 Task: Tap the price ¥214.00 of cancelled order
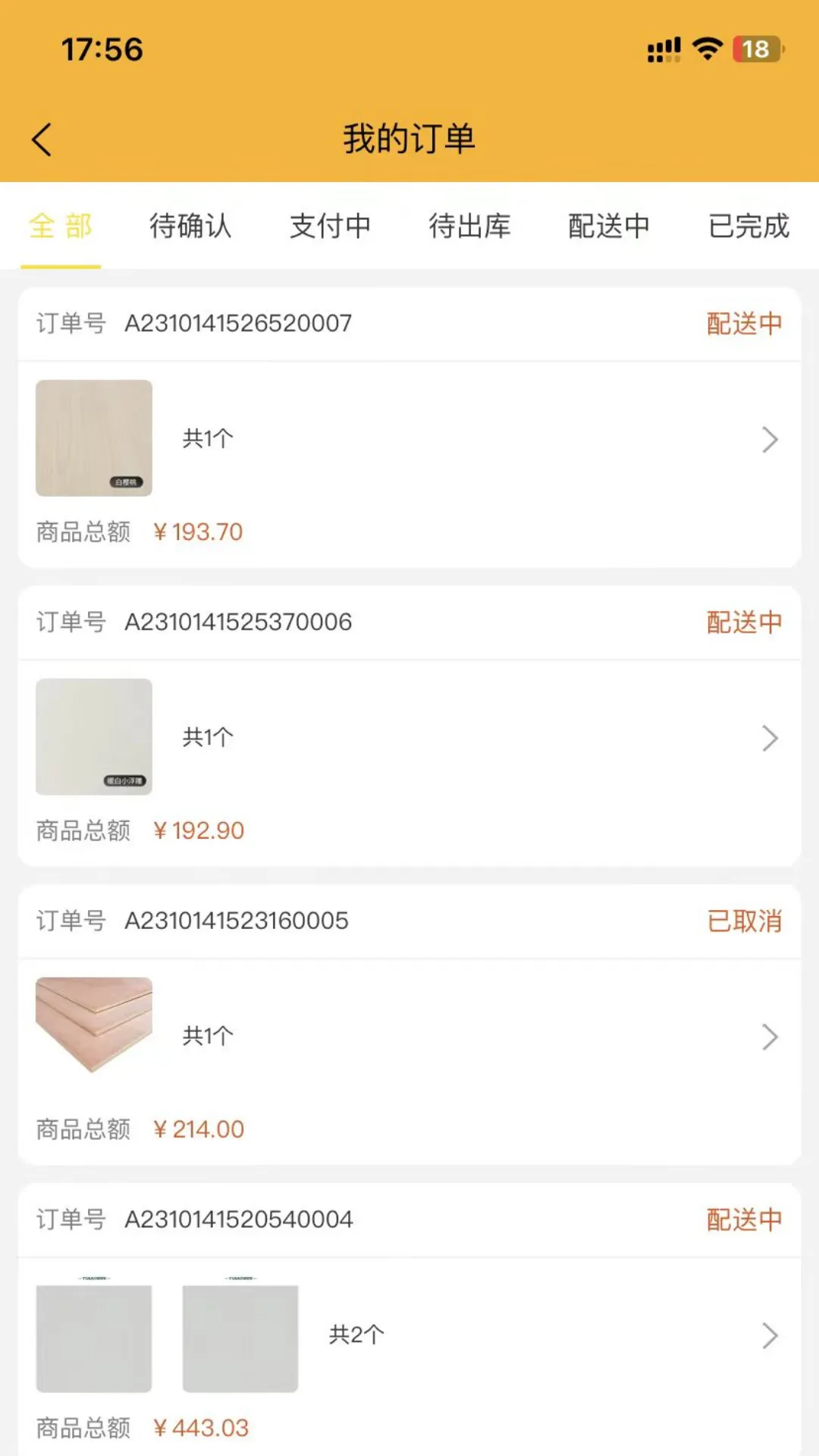(198, 1129)
